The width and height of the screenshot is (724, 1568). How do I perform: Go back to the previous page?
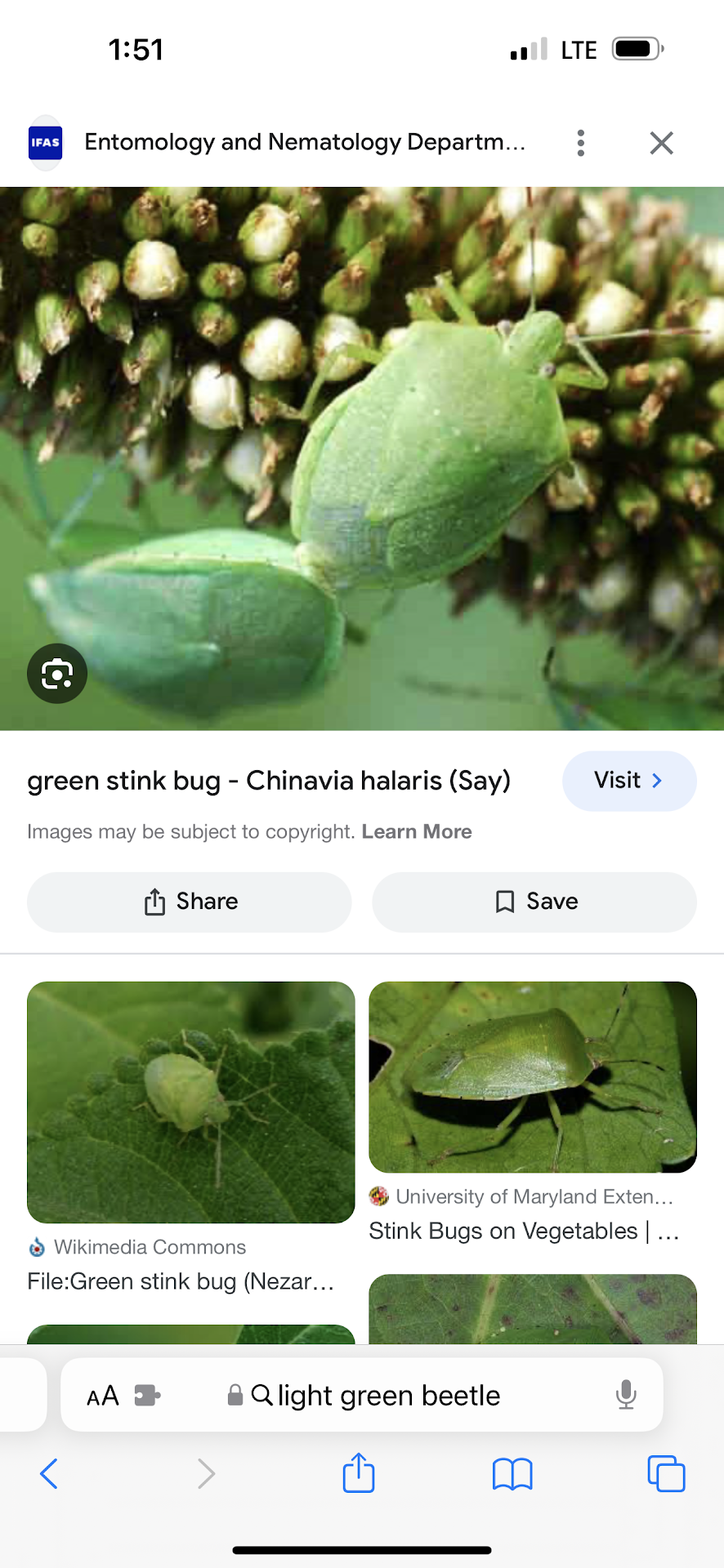[49, 1474]
